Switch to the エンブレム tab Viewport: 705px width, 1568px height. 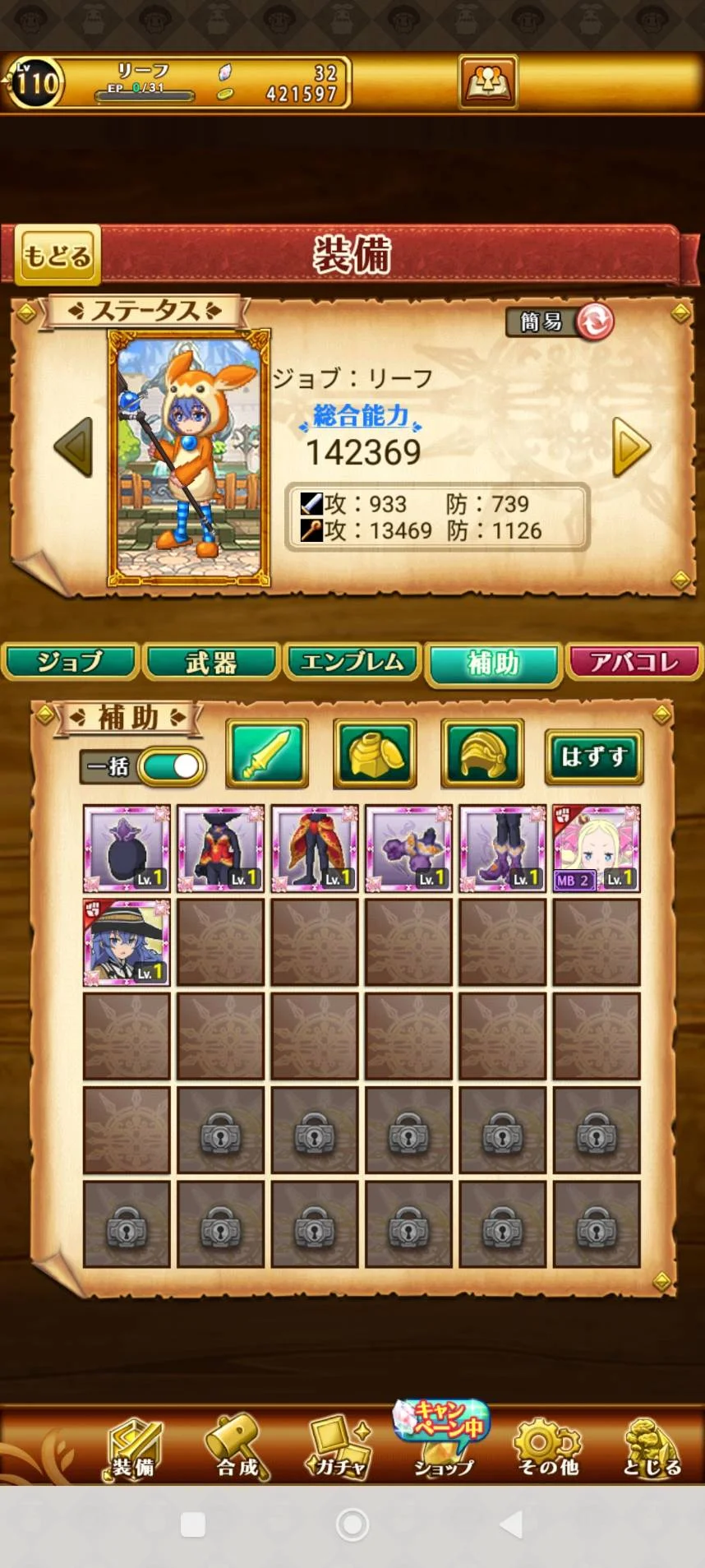[352, 662]
